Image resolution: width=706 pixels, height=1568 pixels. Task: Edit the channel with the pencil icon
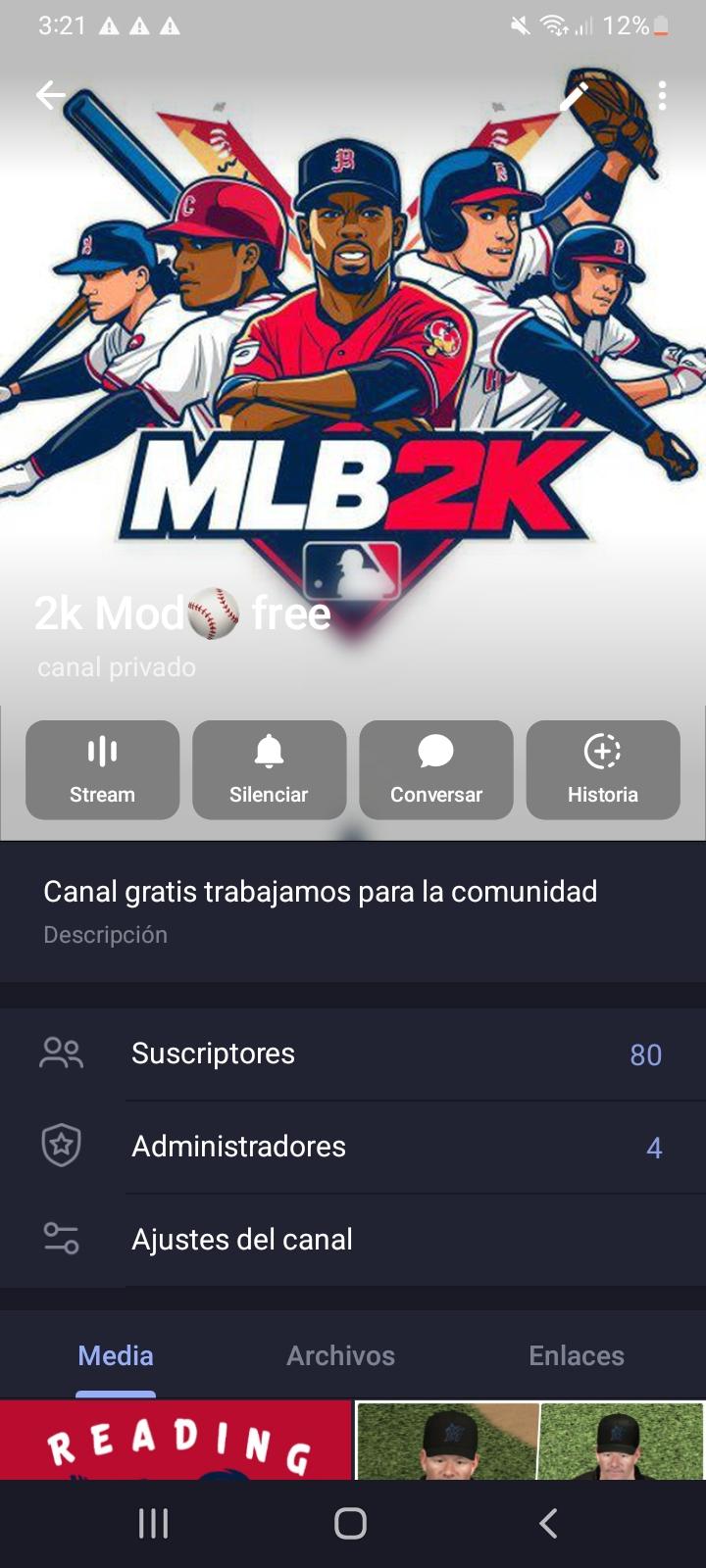575,96
